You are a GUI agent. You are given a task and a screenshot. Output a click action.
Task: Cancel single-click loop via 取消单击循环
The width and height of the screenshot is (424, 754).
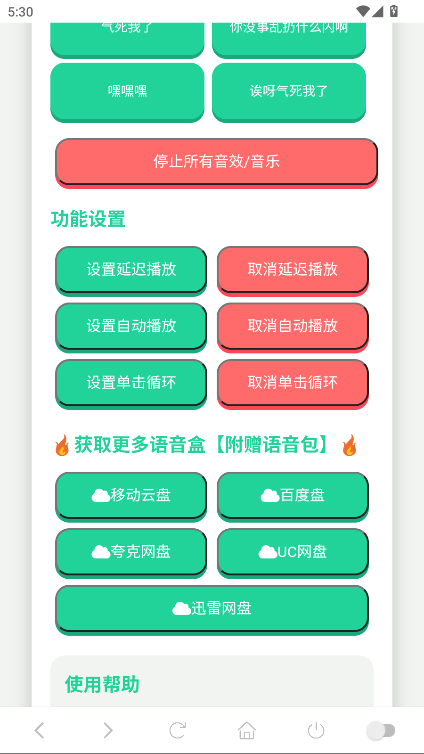pos(293,384)
